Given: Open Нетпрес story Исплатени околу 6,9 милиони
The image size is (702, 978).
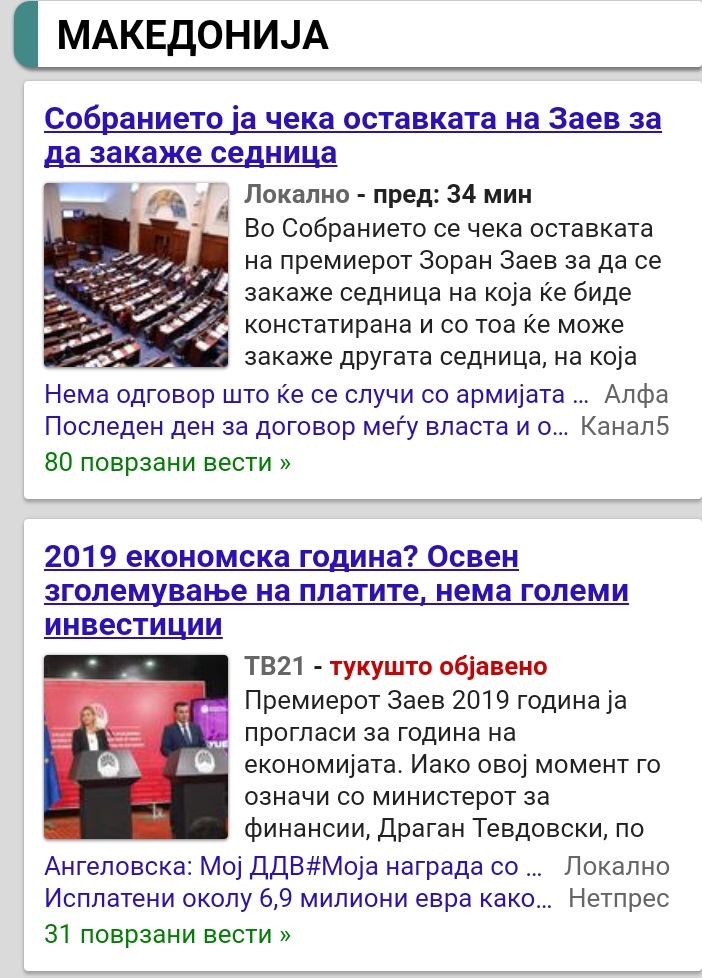Looking at the screenshot, I should pyautogui.click(x=297, y=899).
